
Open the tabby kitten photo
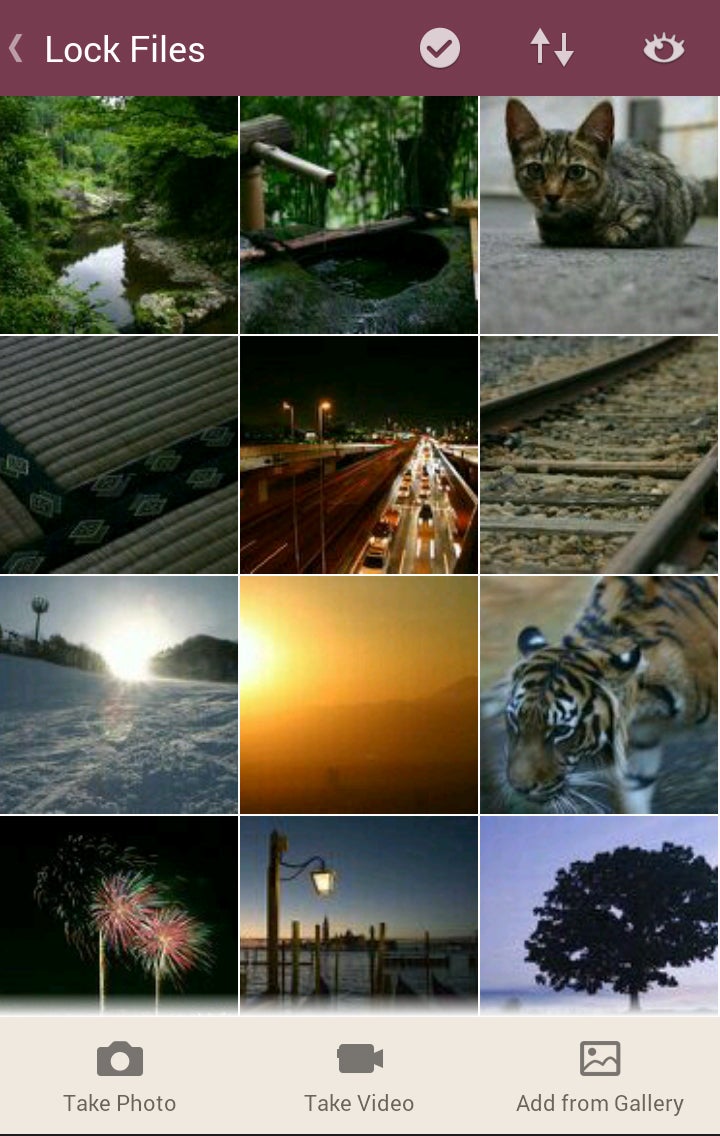[599, 215]
